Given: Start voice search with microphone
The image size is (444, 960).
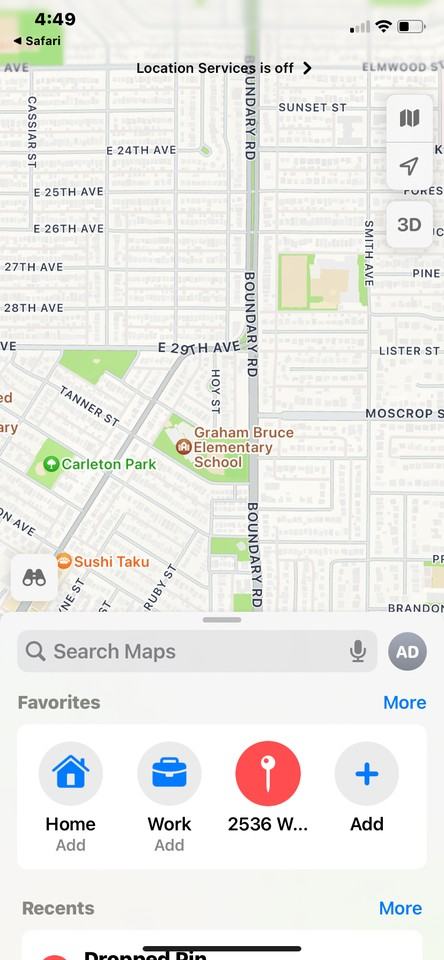Looking at the screenshot, I should point(358,651).
